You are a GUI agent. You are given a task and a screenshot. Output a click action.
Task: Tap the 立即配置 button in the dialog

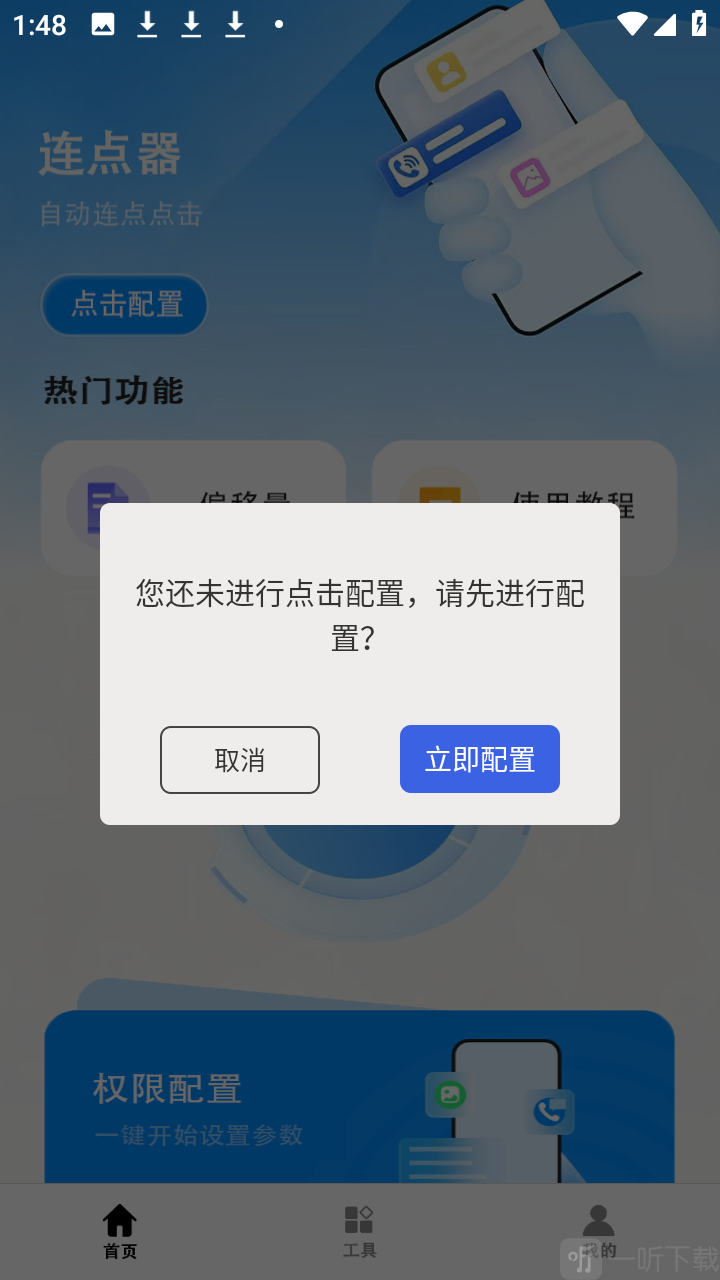479,759
